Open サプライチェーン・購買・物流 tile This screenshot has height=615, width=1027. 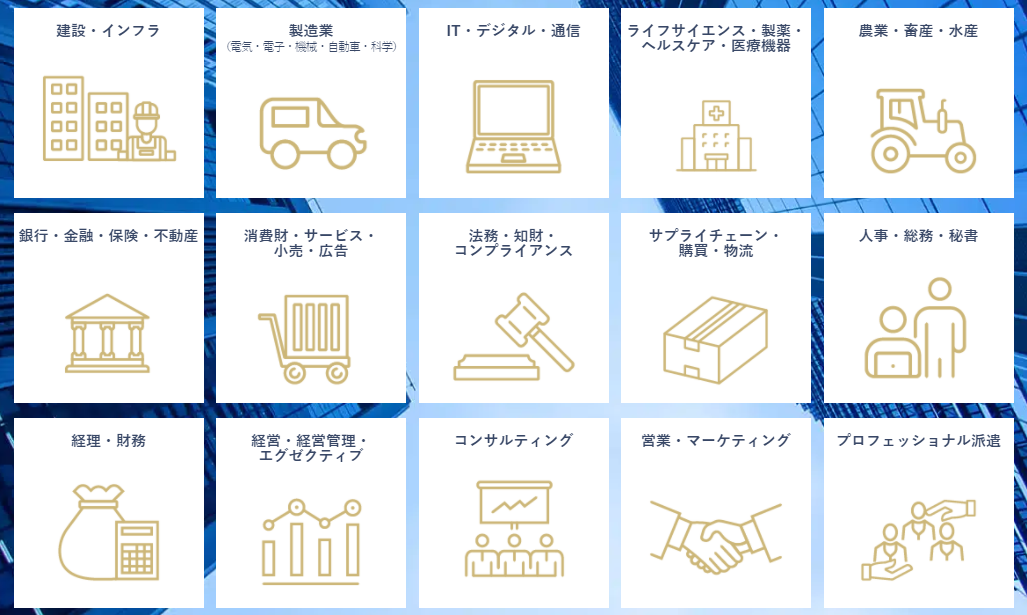tap(715, 308)
